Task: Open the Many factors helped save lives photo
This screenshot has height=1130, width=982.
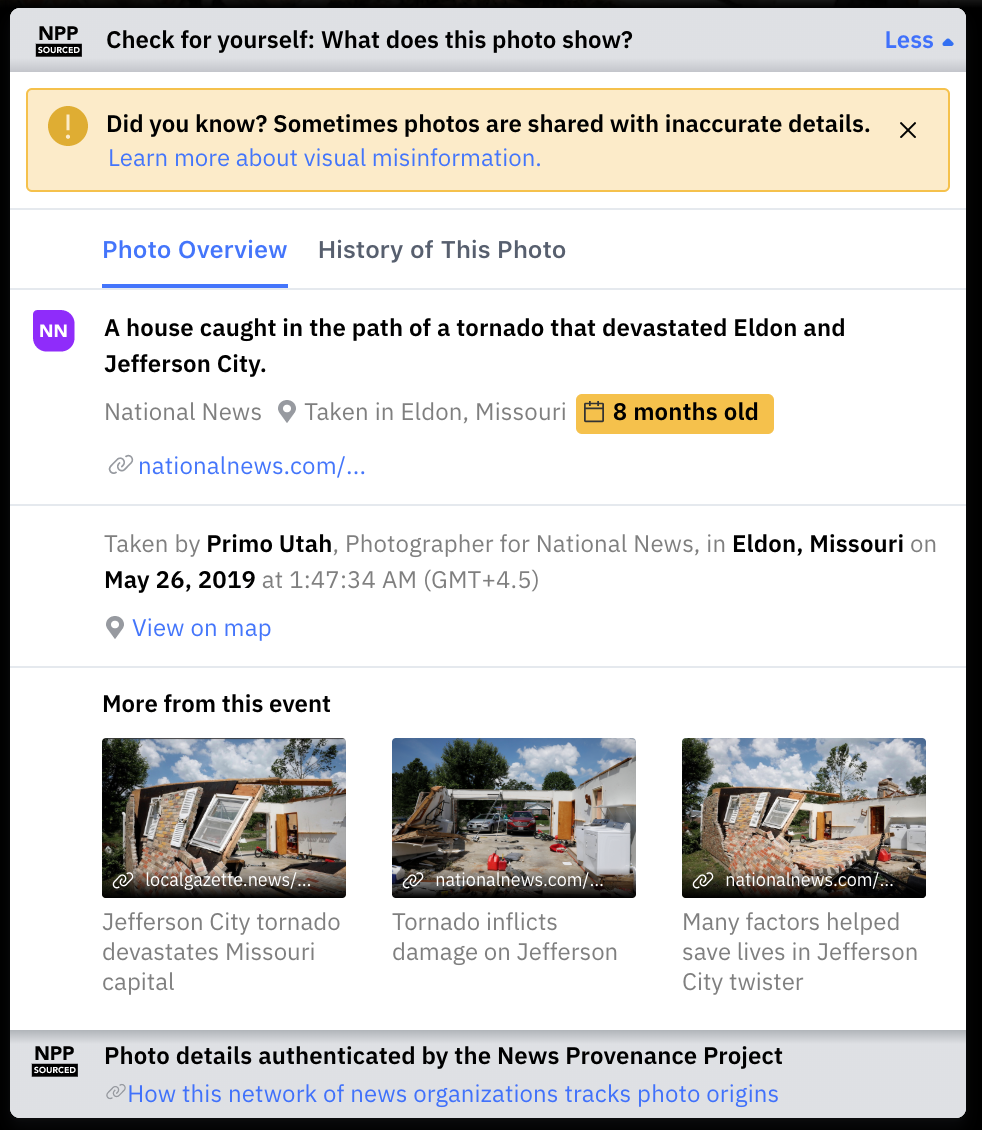Action: click(x=803, y=817)
